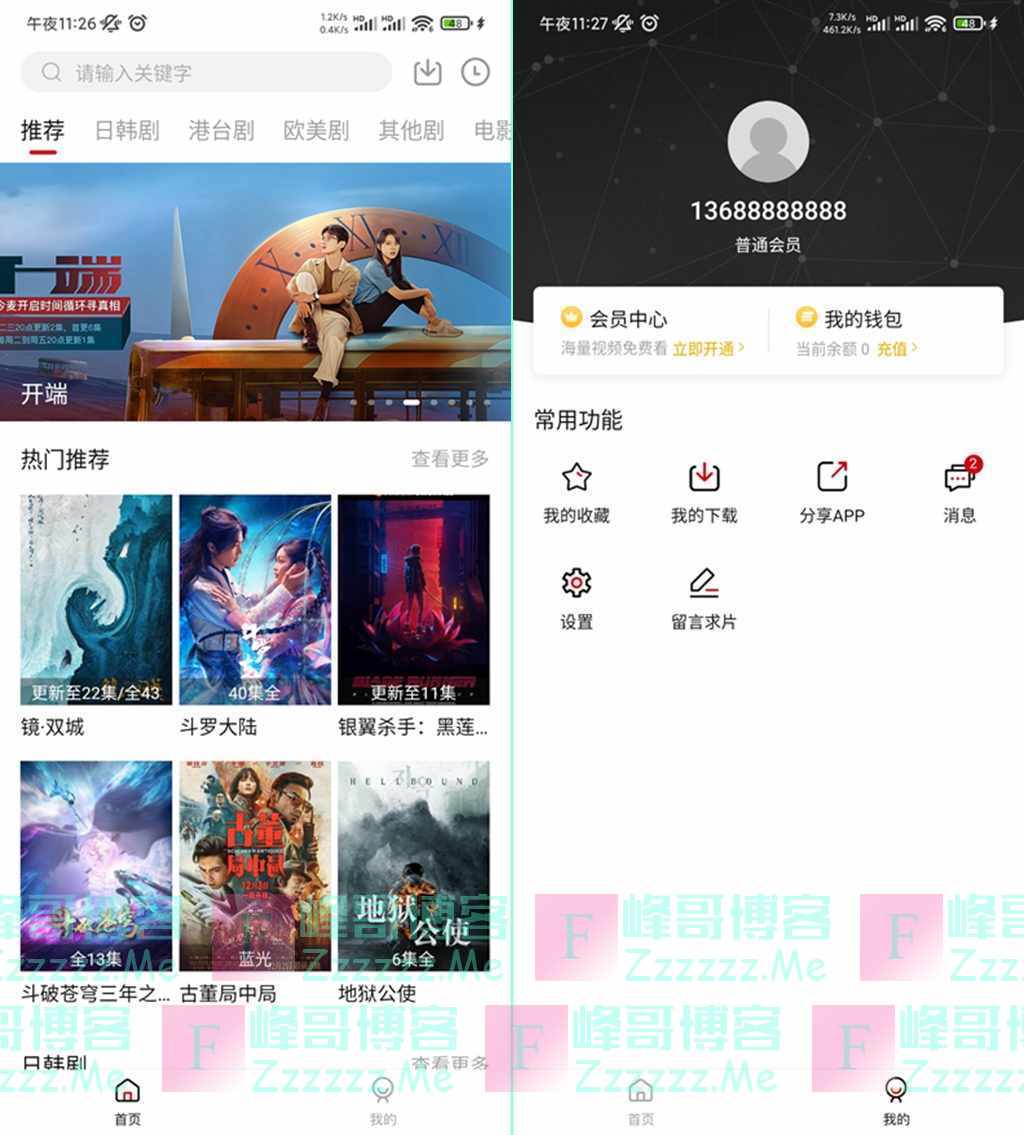Open 我的下载 downloads
Image resolution: width=1024 pixels, height=1135 pixels.
pos(704,492)
